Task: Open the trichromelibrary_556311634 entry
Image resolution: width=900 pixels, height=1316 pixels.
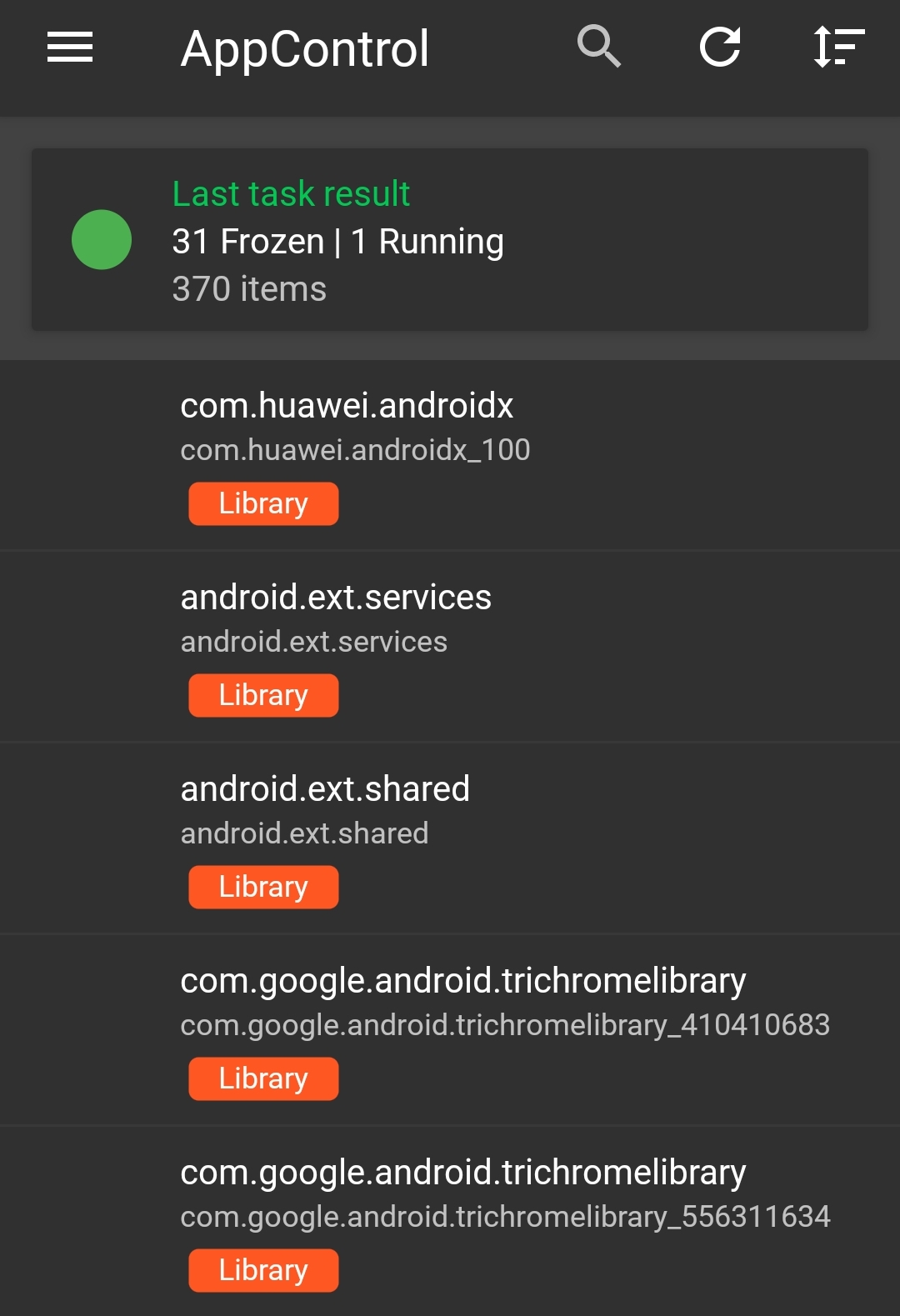Action: 450,1222
